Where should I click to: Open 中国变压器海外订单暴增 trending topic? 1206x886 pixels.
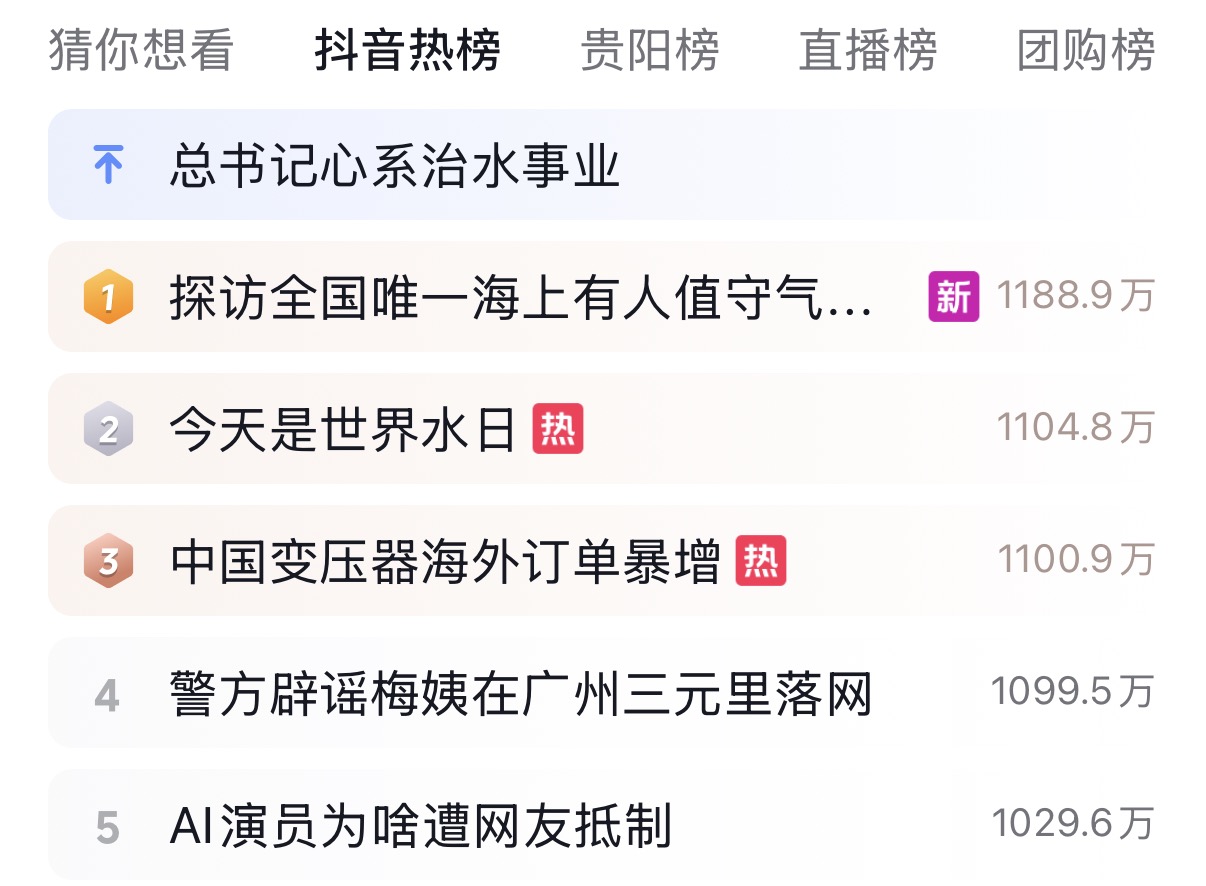tap(445, 562)
